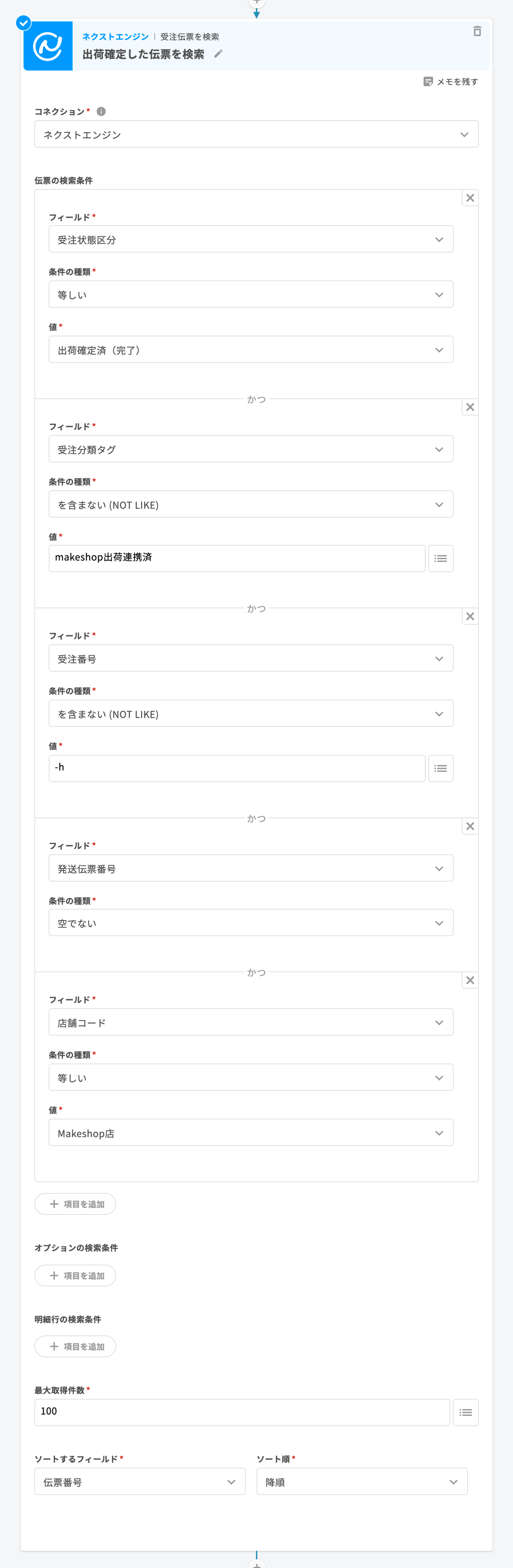This screenshot has width=513, height=1568.
Task: Change the sort order dropdown 降順
Action: click(362, 1482)
